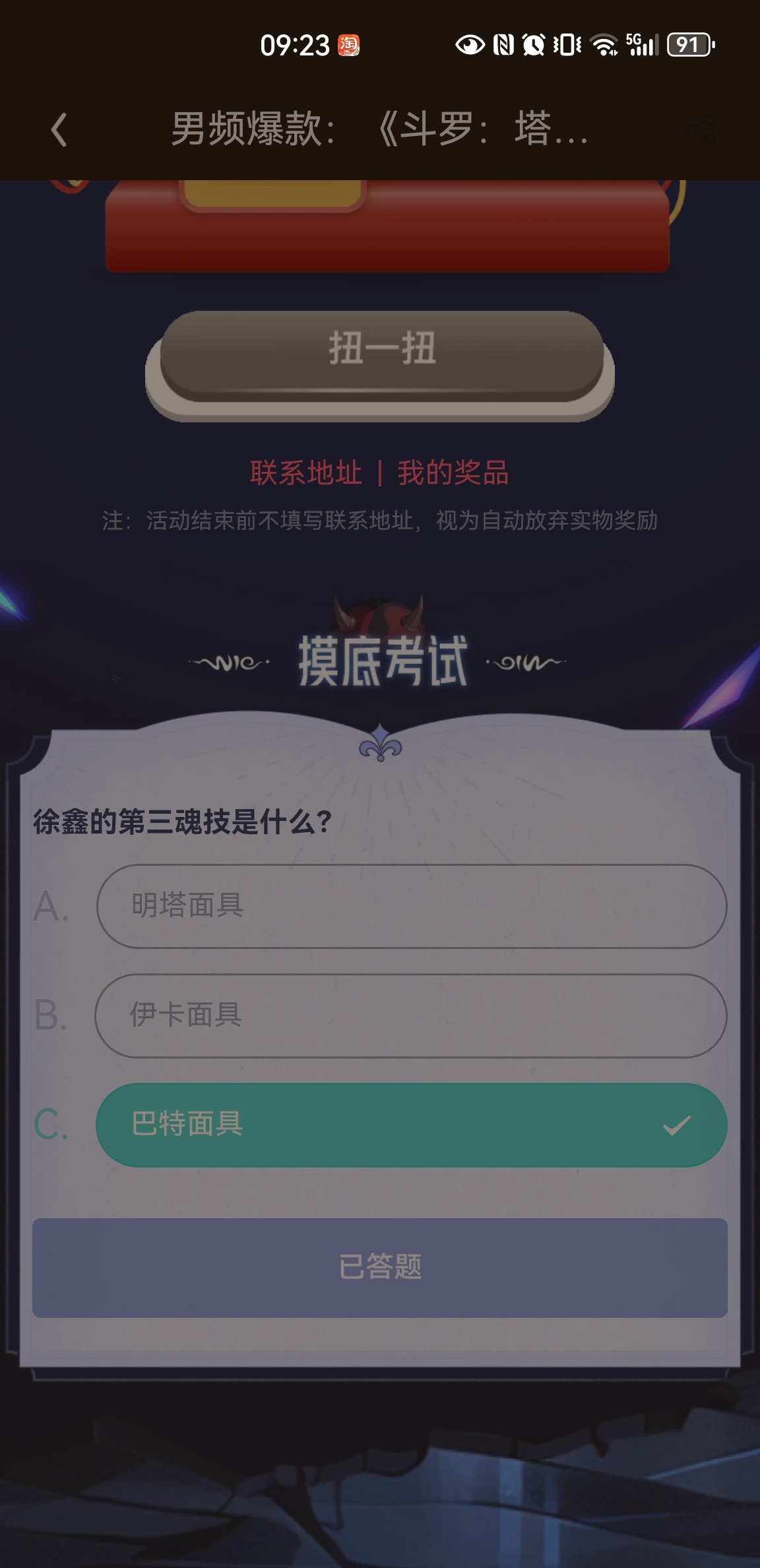Choose answer B 伊卡面具
The width and height of the screenshot is (760, 1568).
[411, 1016]
